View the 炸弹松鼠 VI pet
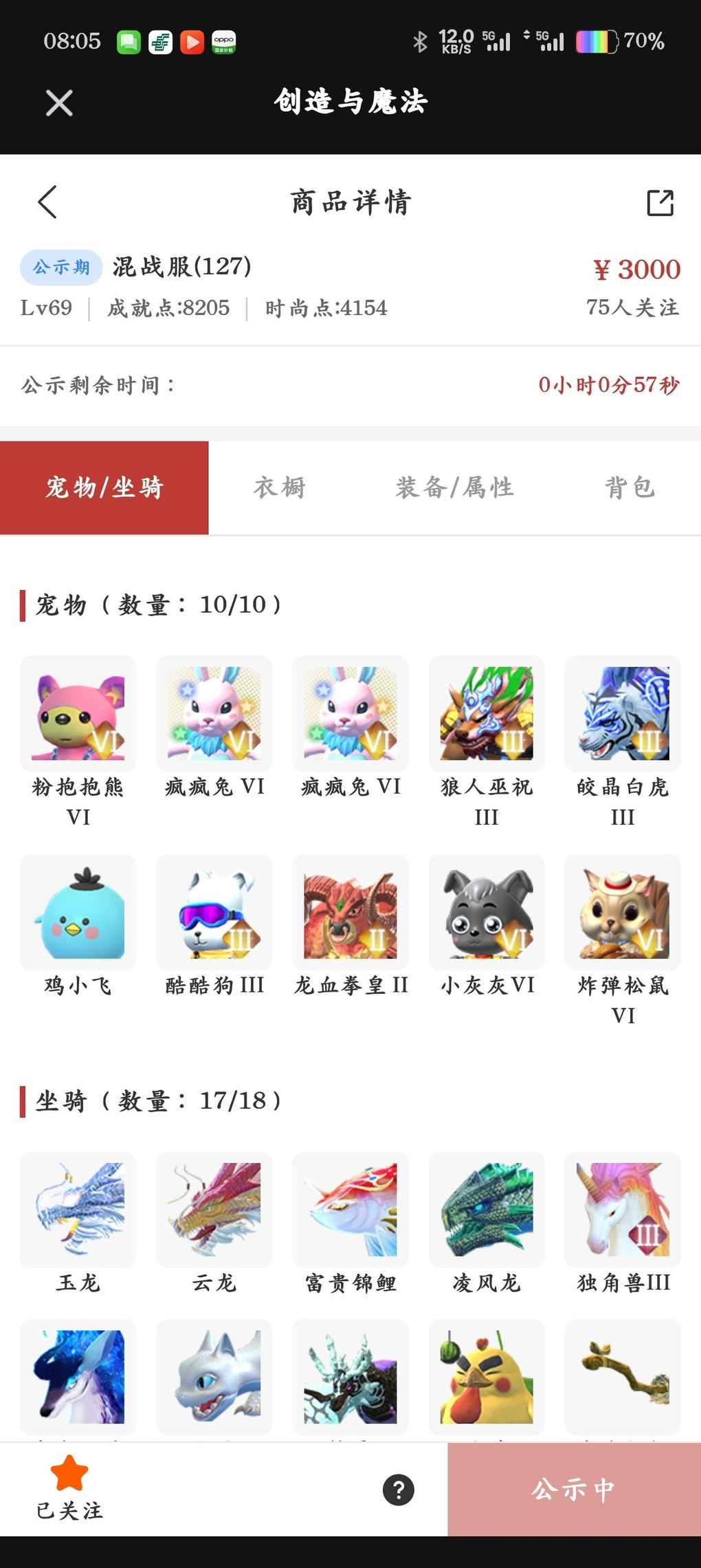701x1568 pixels. pyautogui.click(x=623, y=912)
